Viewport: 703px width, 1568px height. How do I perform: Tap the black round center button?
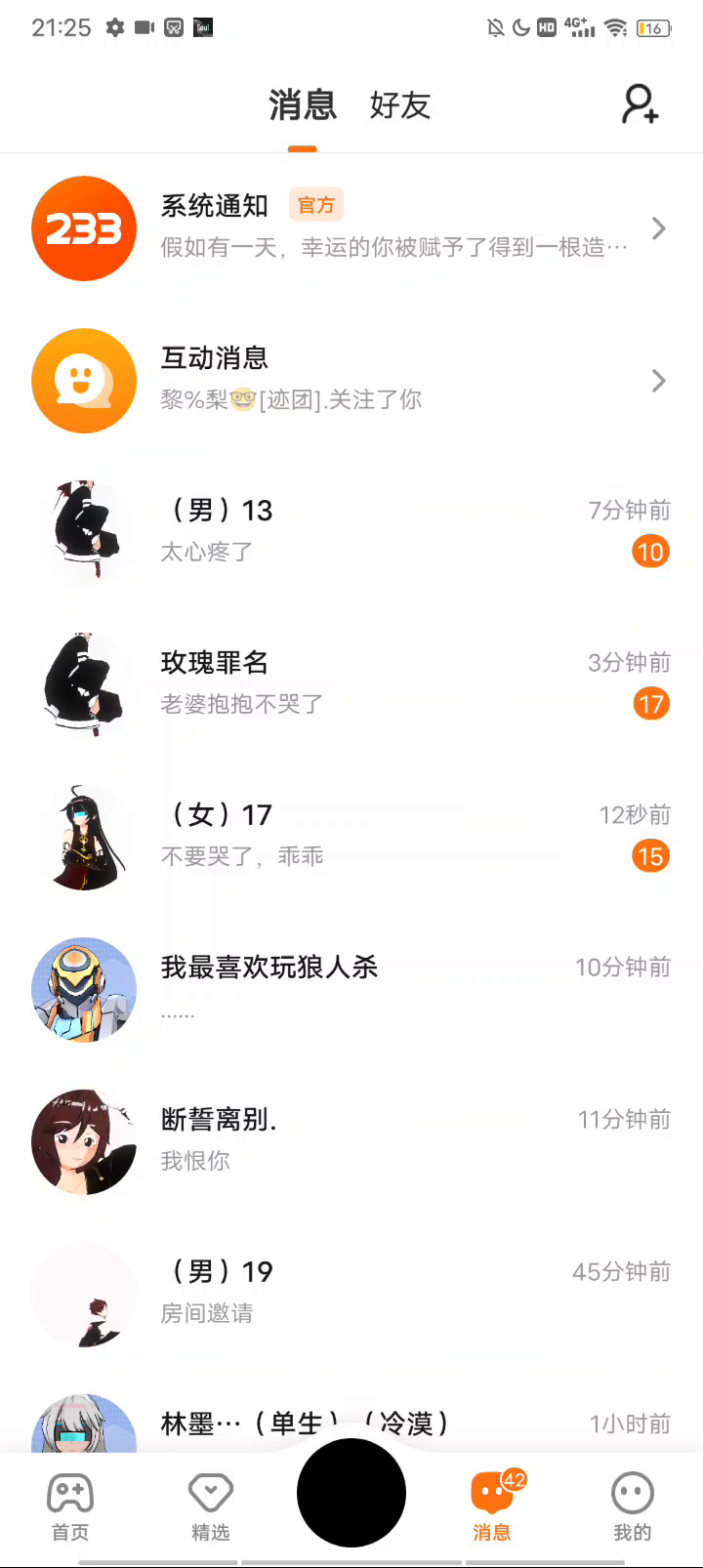pos(351,1492)
